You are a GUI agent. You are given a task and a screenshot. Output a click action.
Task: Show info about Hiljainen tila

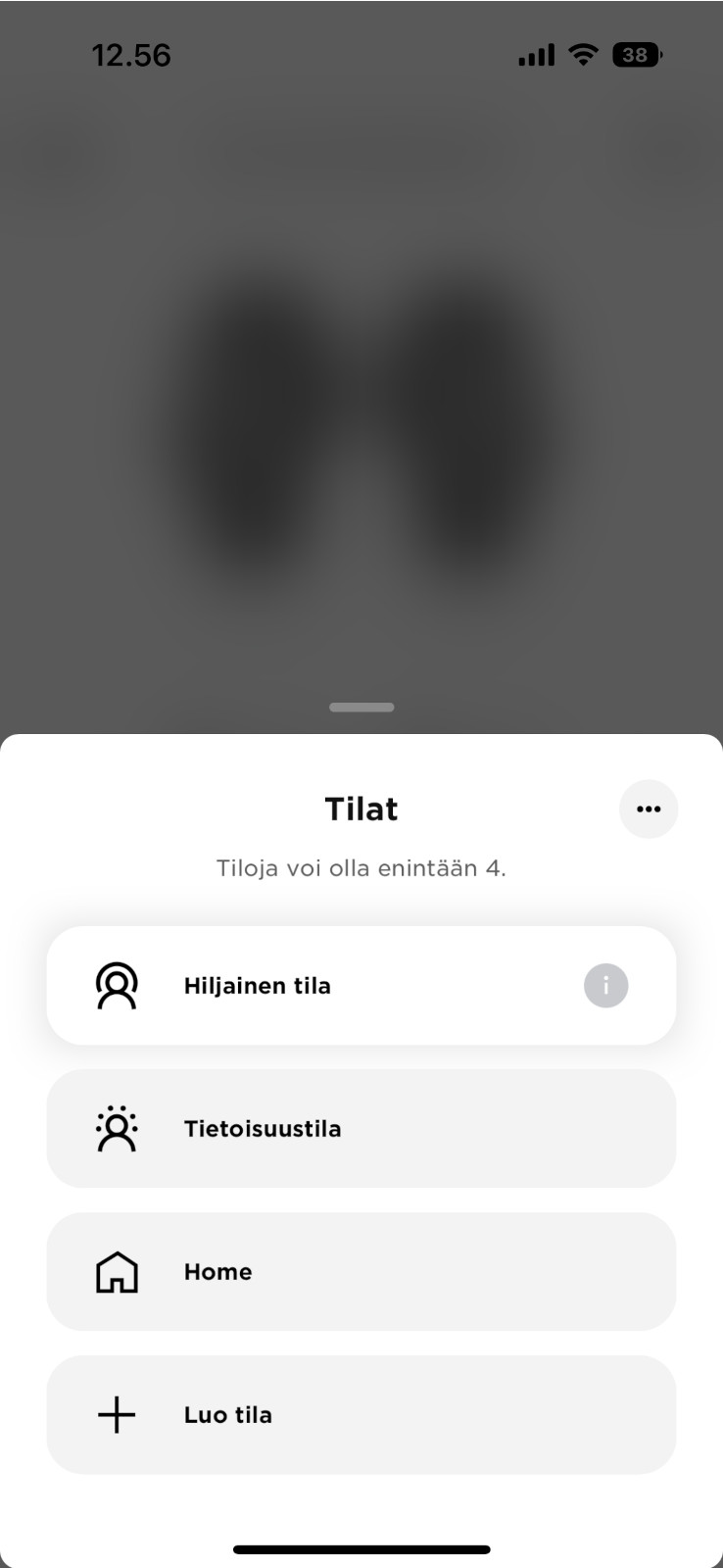[x=605, y=986]
